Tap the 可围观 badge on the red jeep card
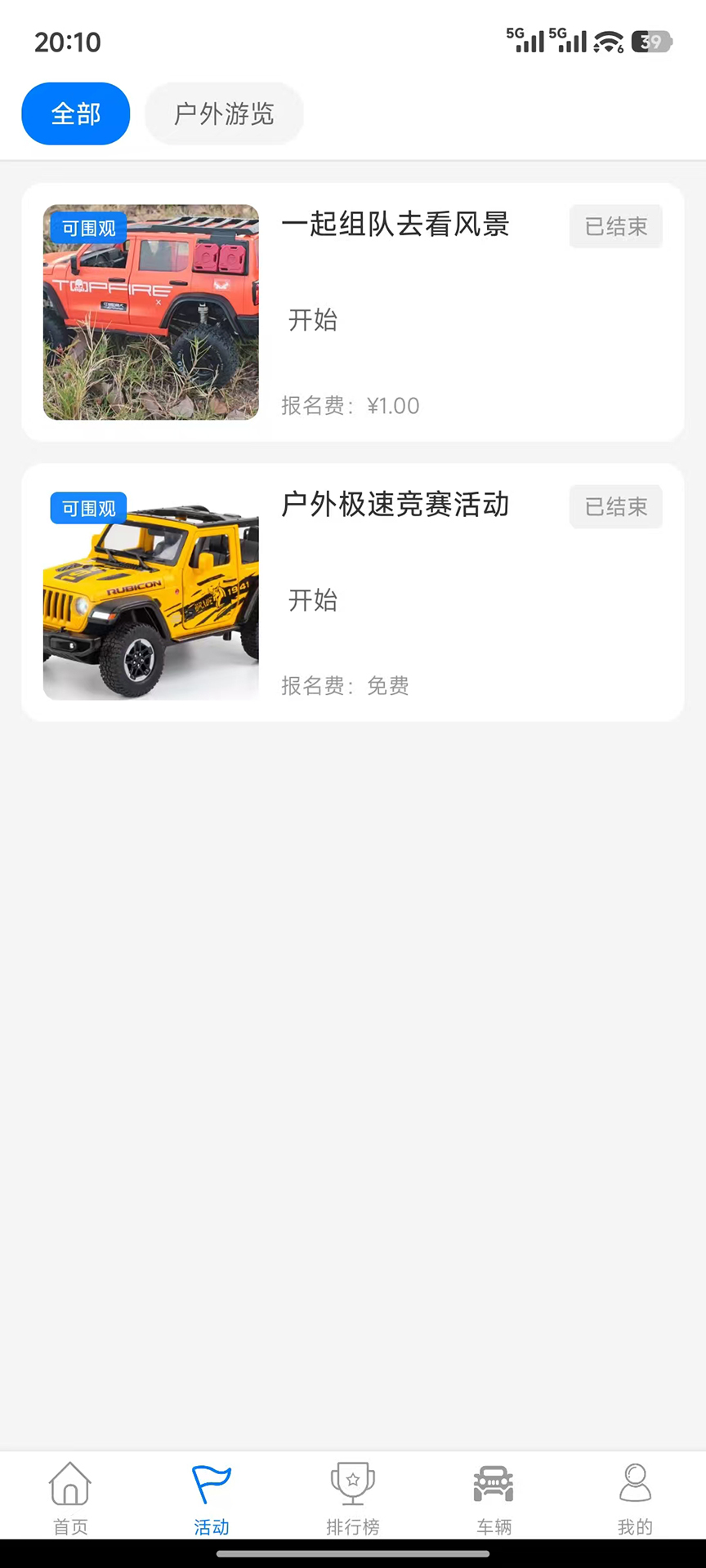The height and width of the screenshot is (1568, 706). (x=87, y=228)
